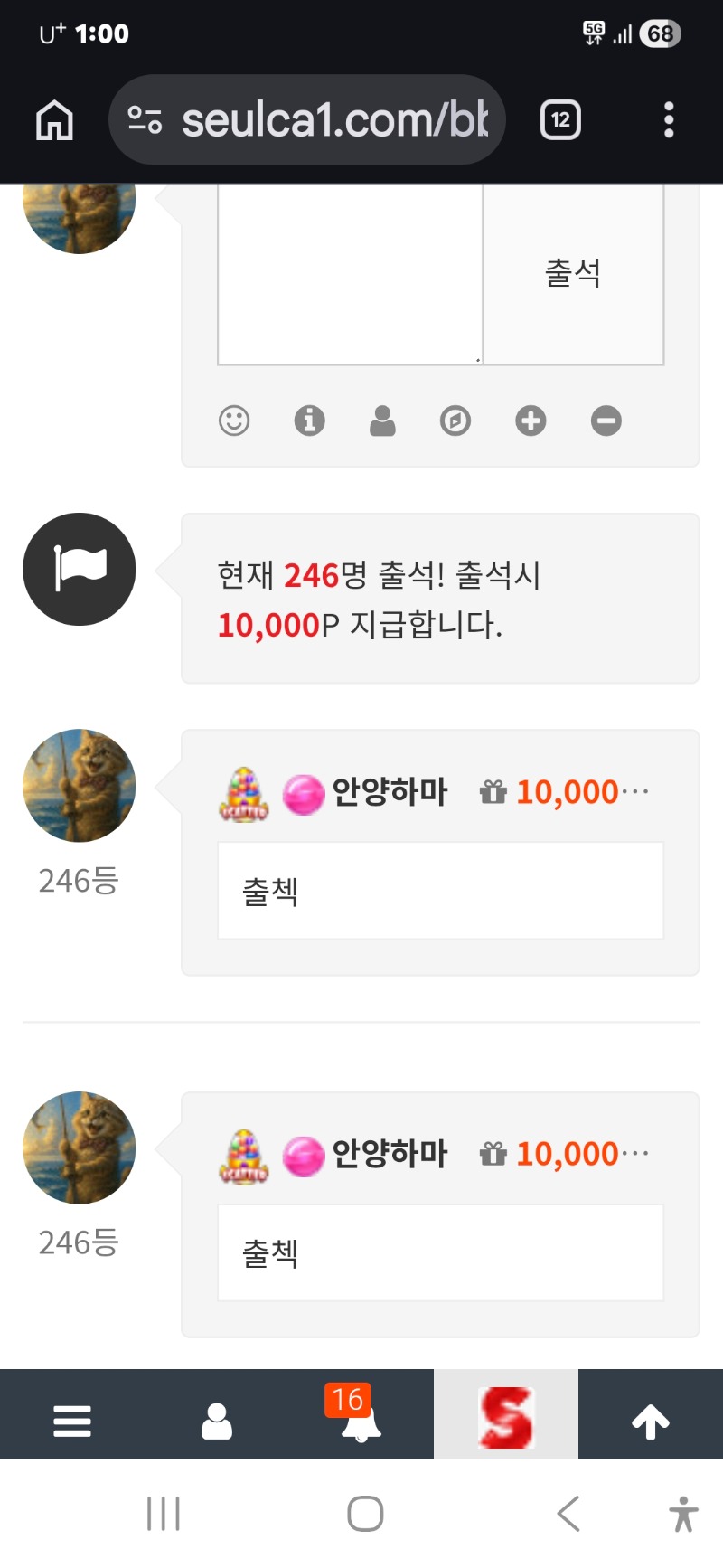Go back using the system back button
Screen dimensions: 723x1568
[x=568, y=1514]
